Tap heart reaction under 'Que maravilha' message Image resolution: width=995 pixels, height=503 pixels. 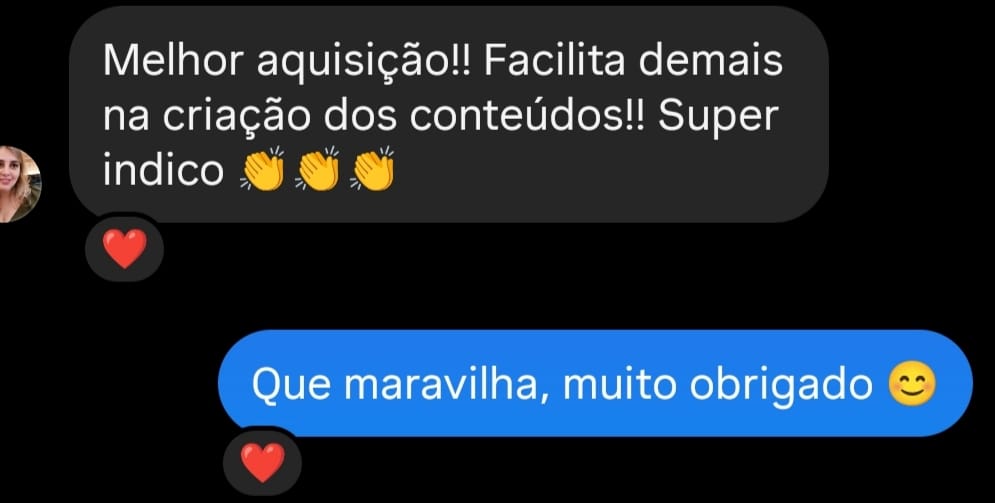tap(263, 462)
